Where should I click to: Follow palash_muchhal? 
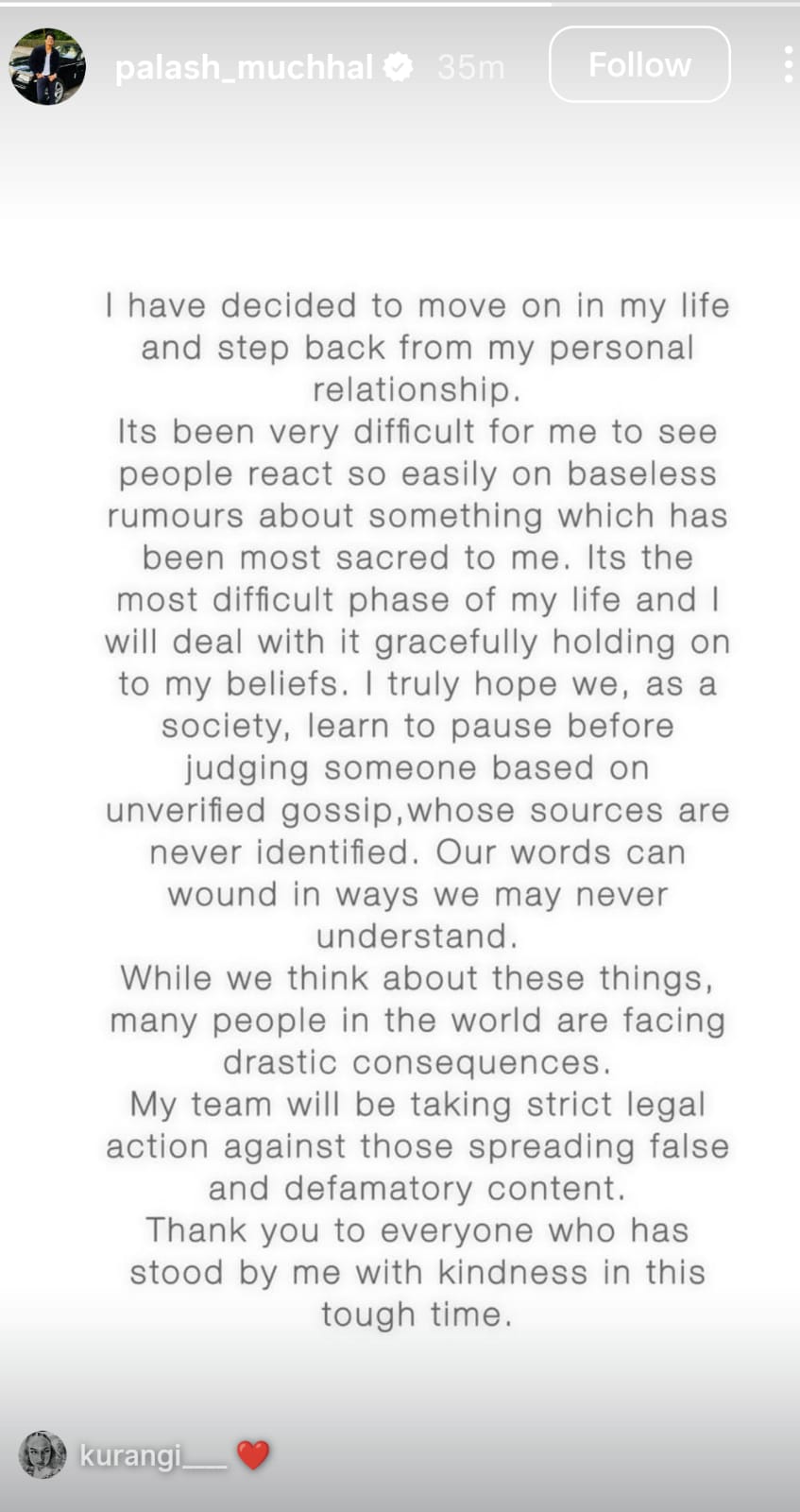pos(639,64)
